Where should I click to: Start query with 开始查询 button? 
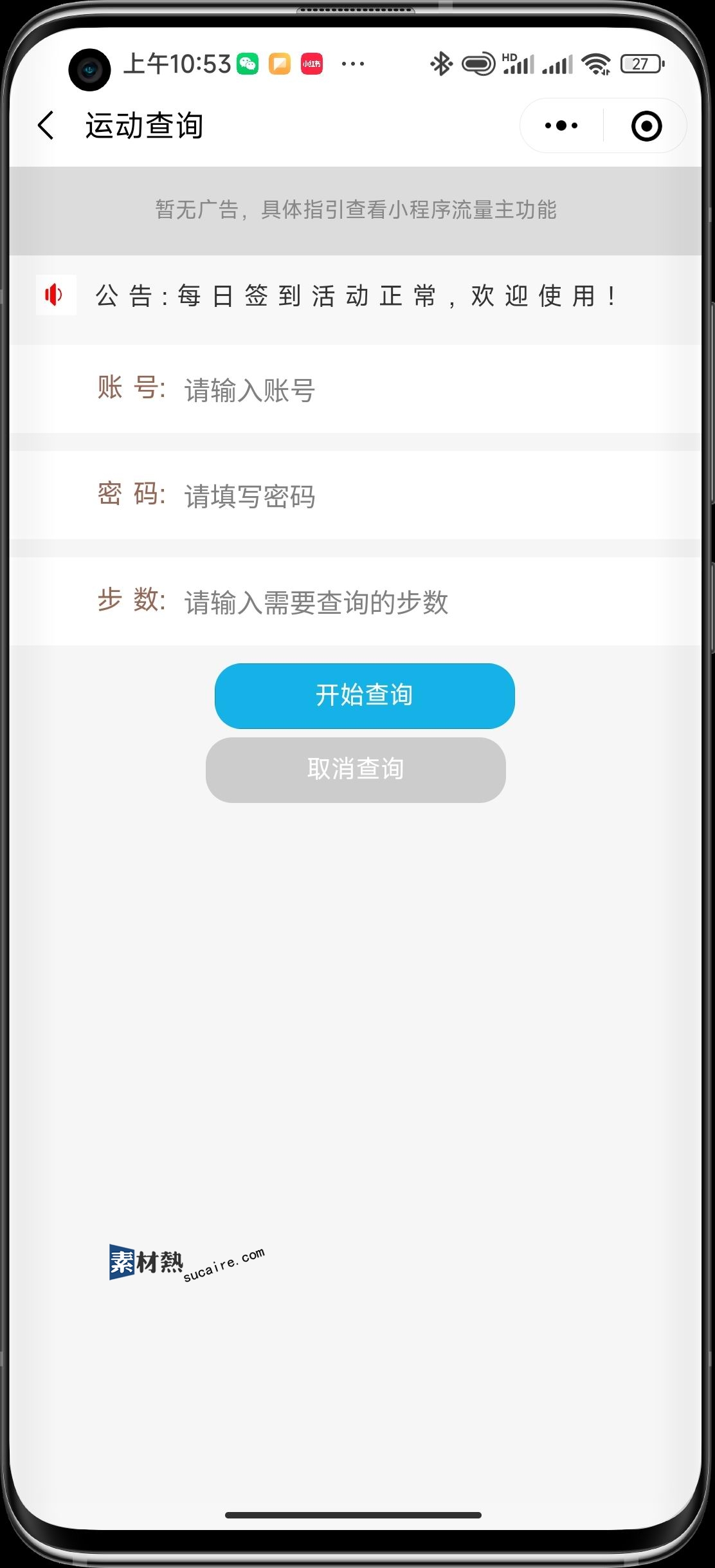click(365, 696)
